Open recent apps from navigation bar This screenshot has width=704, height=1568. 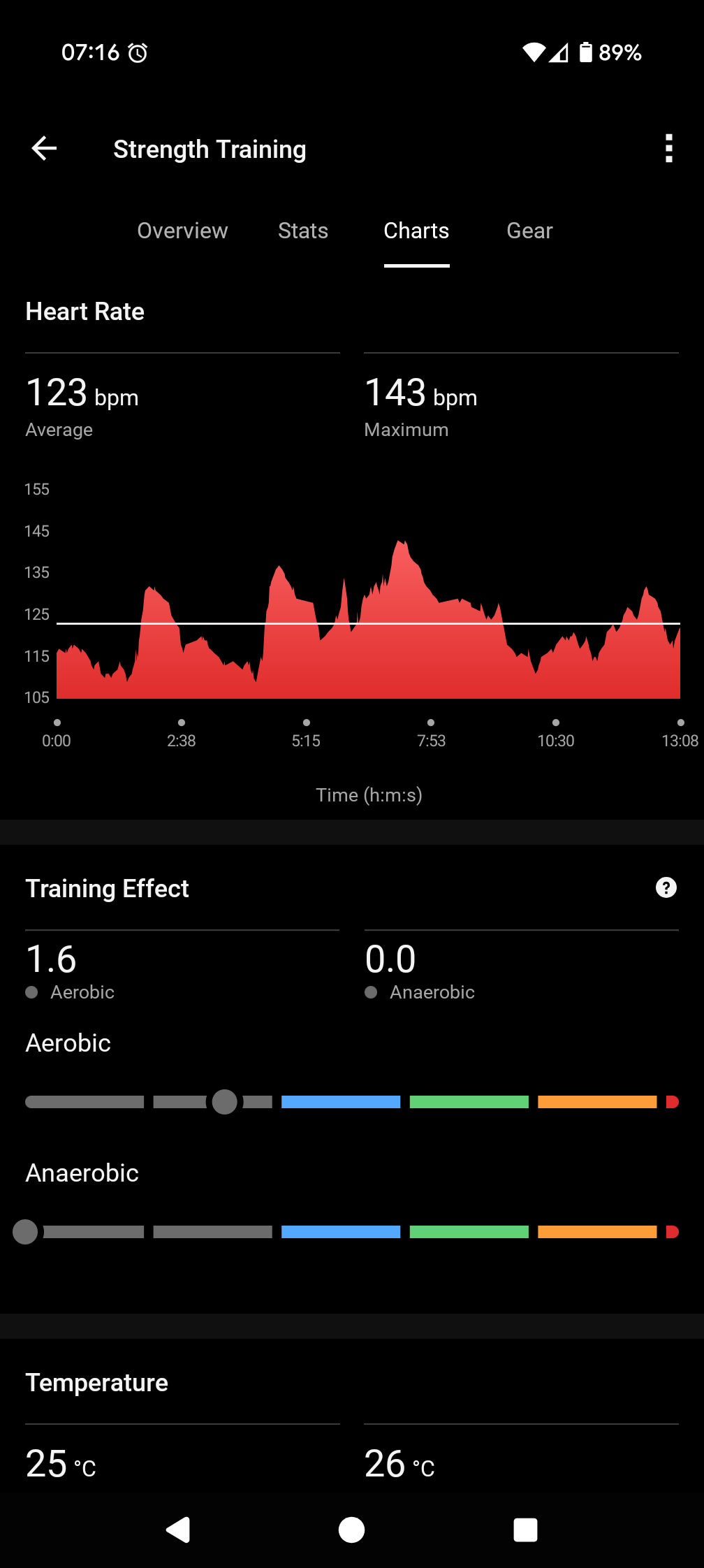click(x=525, y=1530)
